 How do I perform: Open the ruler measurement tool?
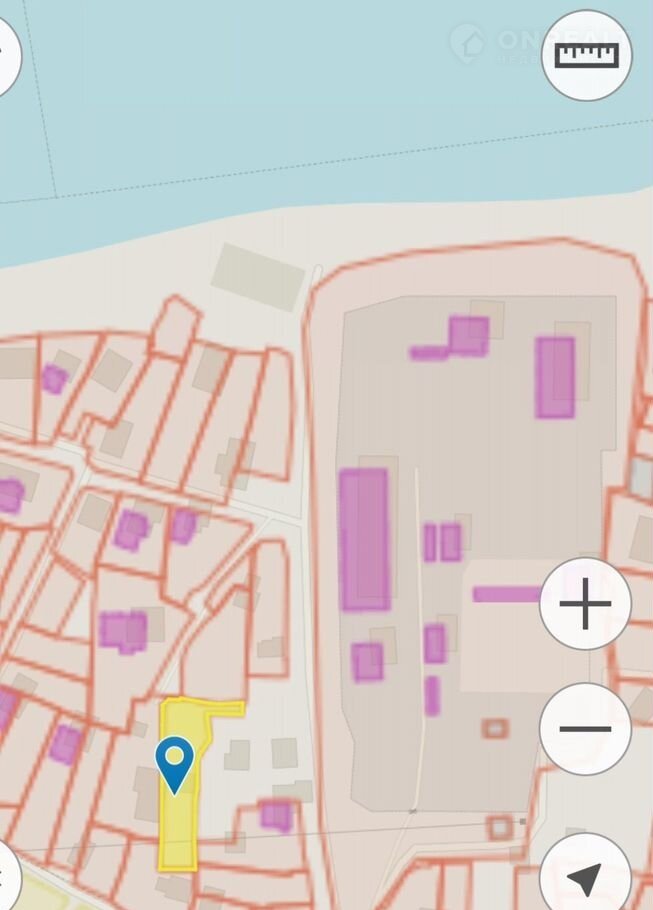coord(587,55)
